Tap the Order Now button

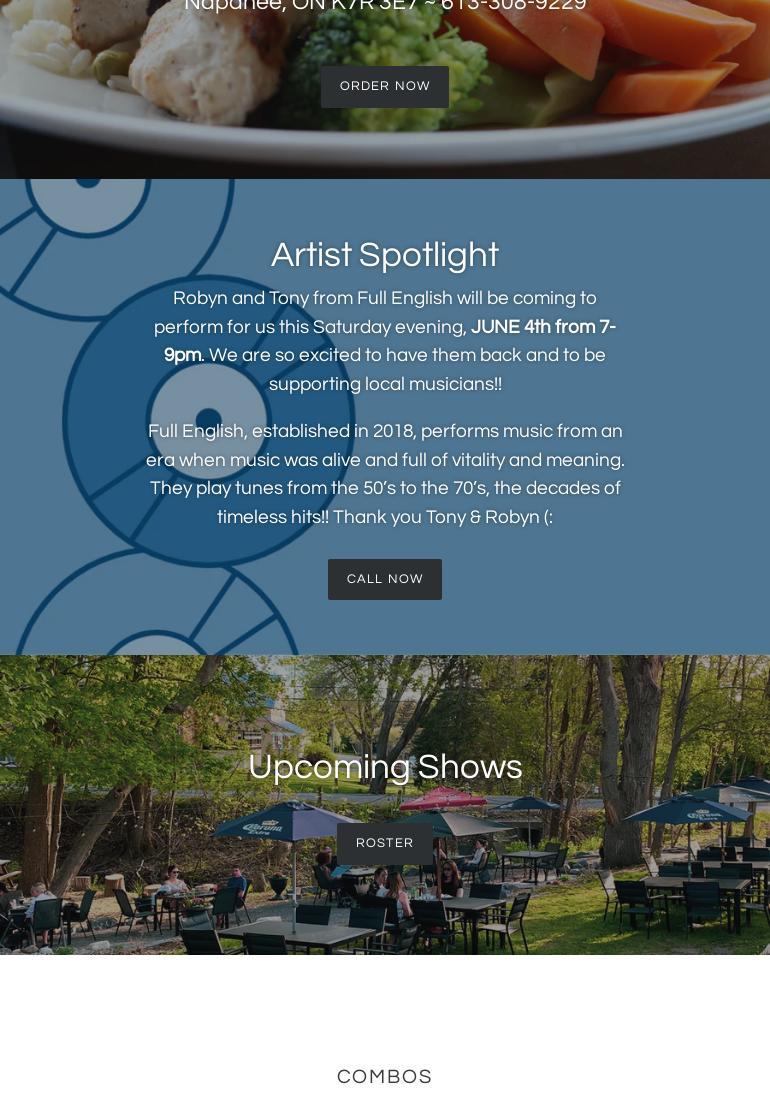click(384, 87)
